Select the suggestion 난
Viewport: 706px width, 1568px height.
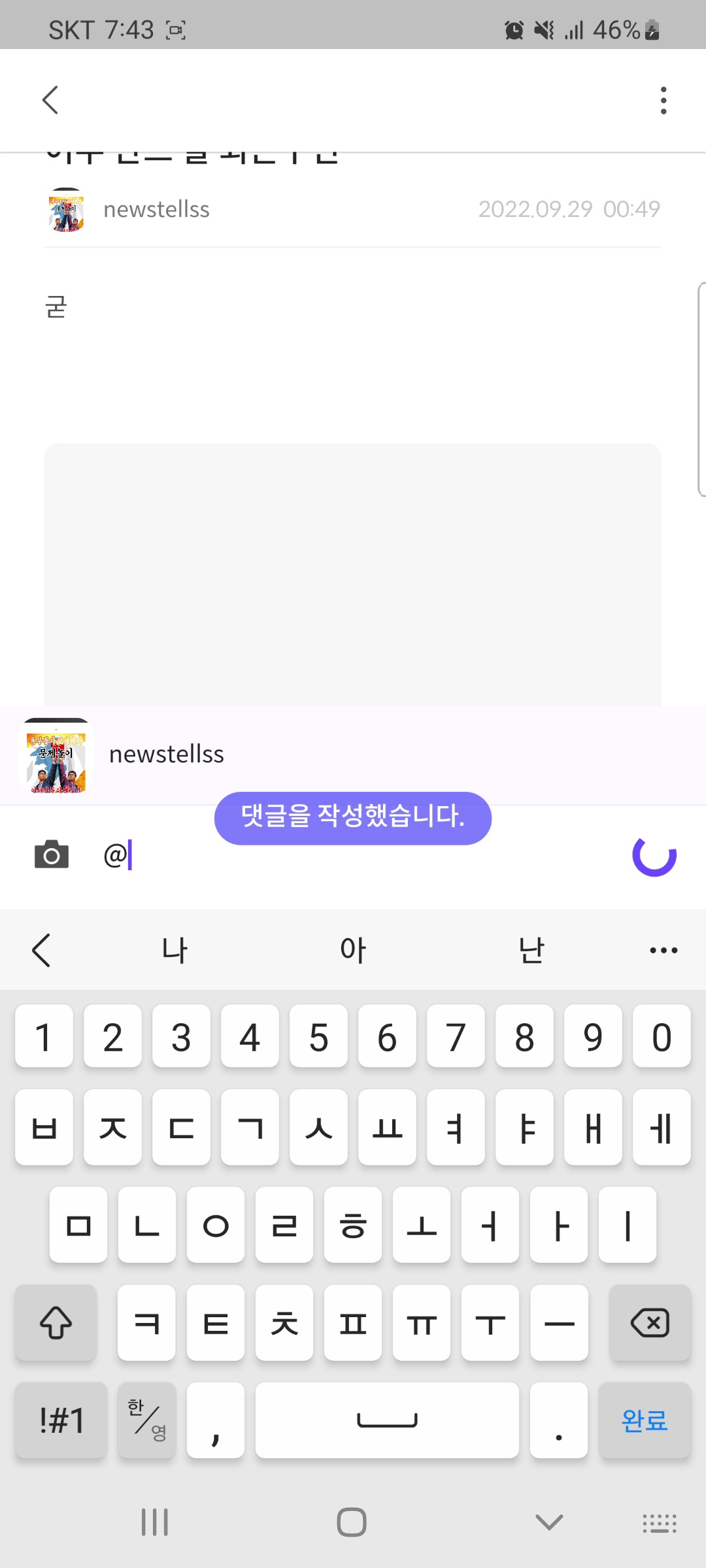click(x=531, y=949)
